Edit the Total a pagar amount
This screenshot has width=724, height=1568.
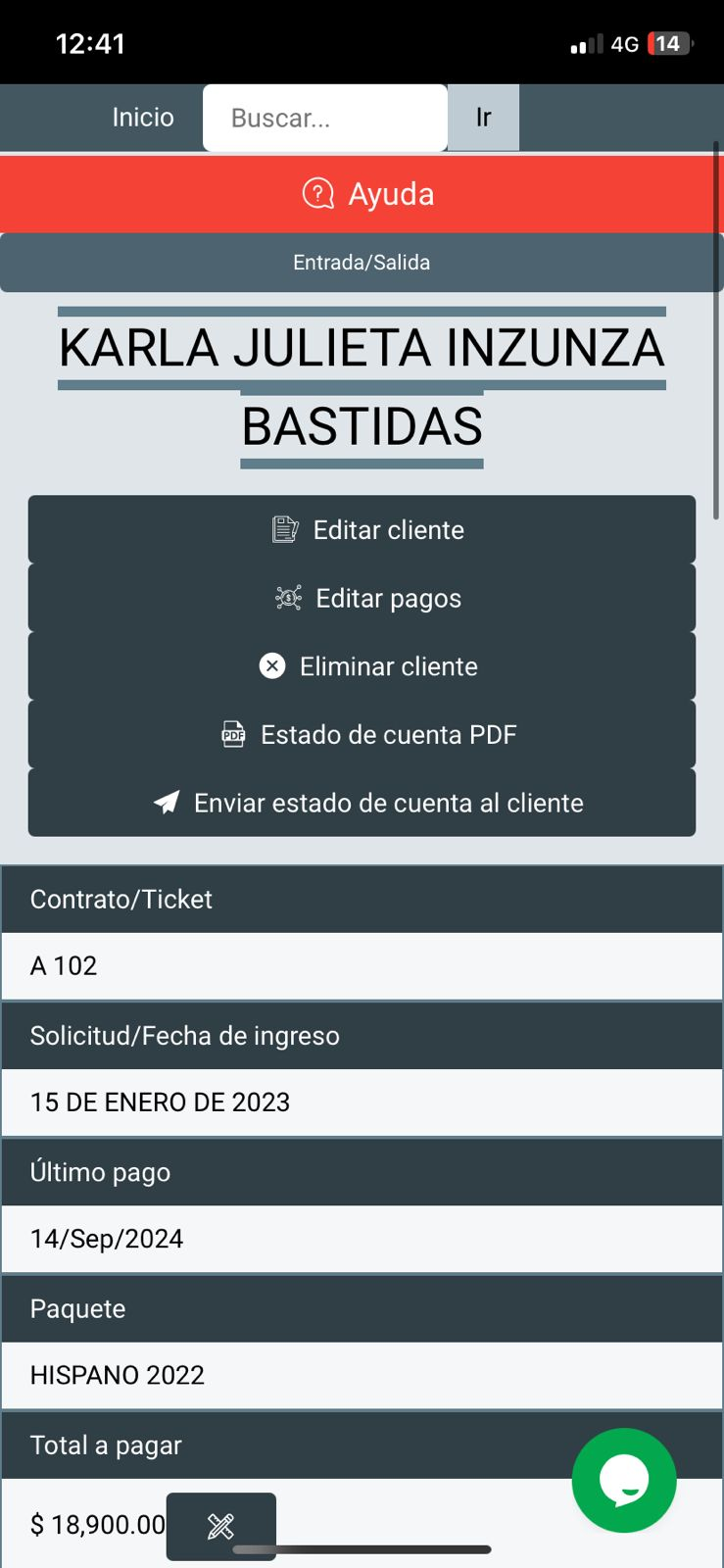click(221, 1526)
